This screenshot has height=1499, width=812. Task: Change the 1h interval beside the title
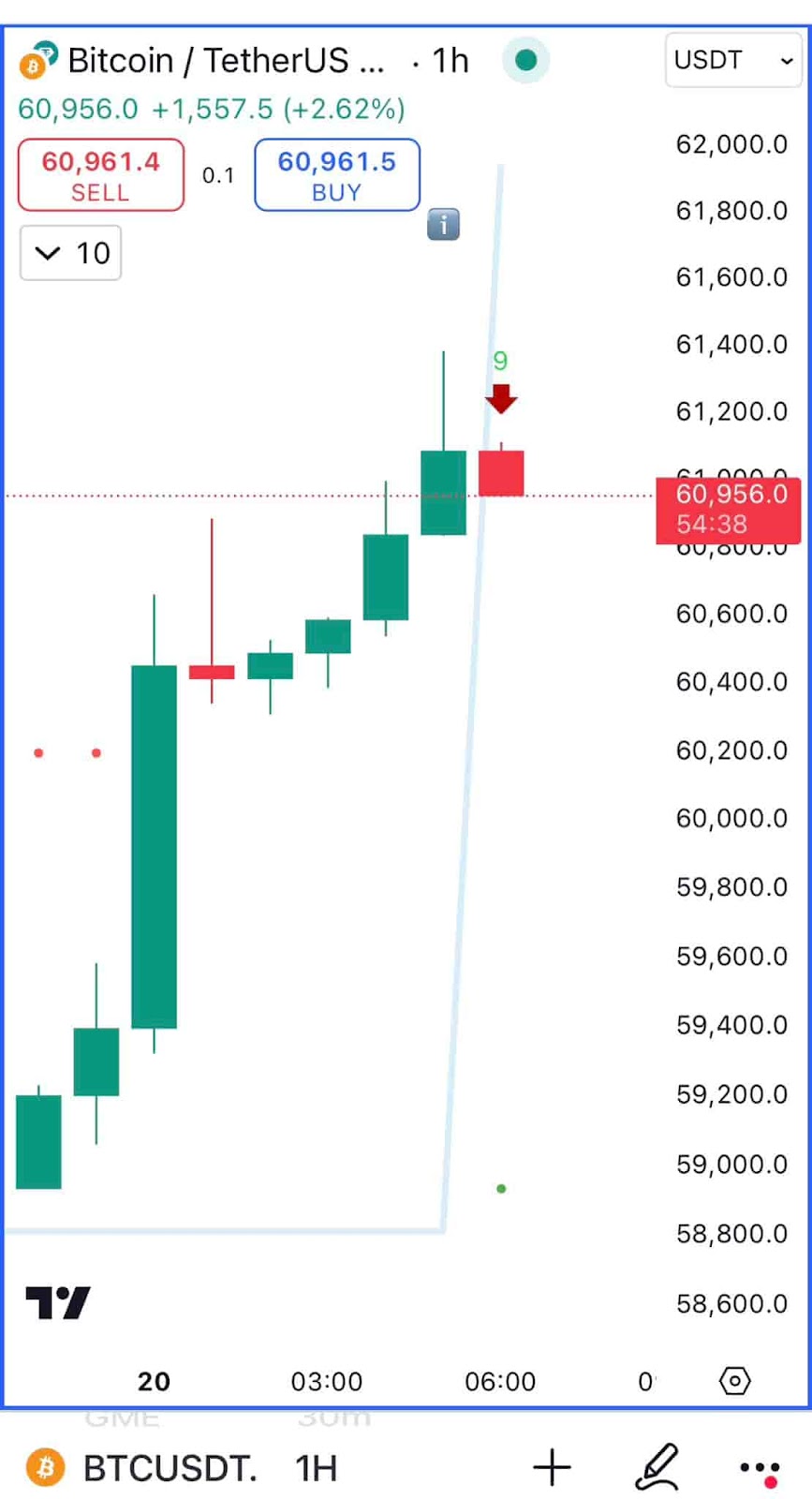[x=450, y=61]
